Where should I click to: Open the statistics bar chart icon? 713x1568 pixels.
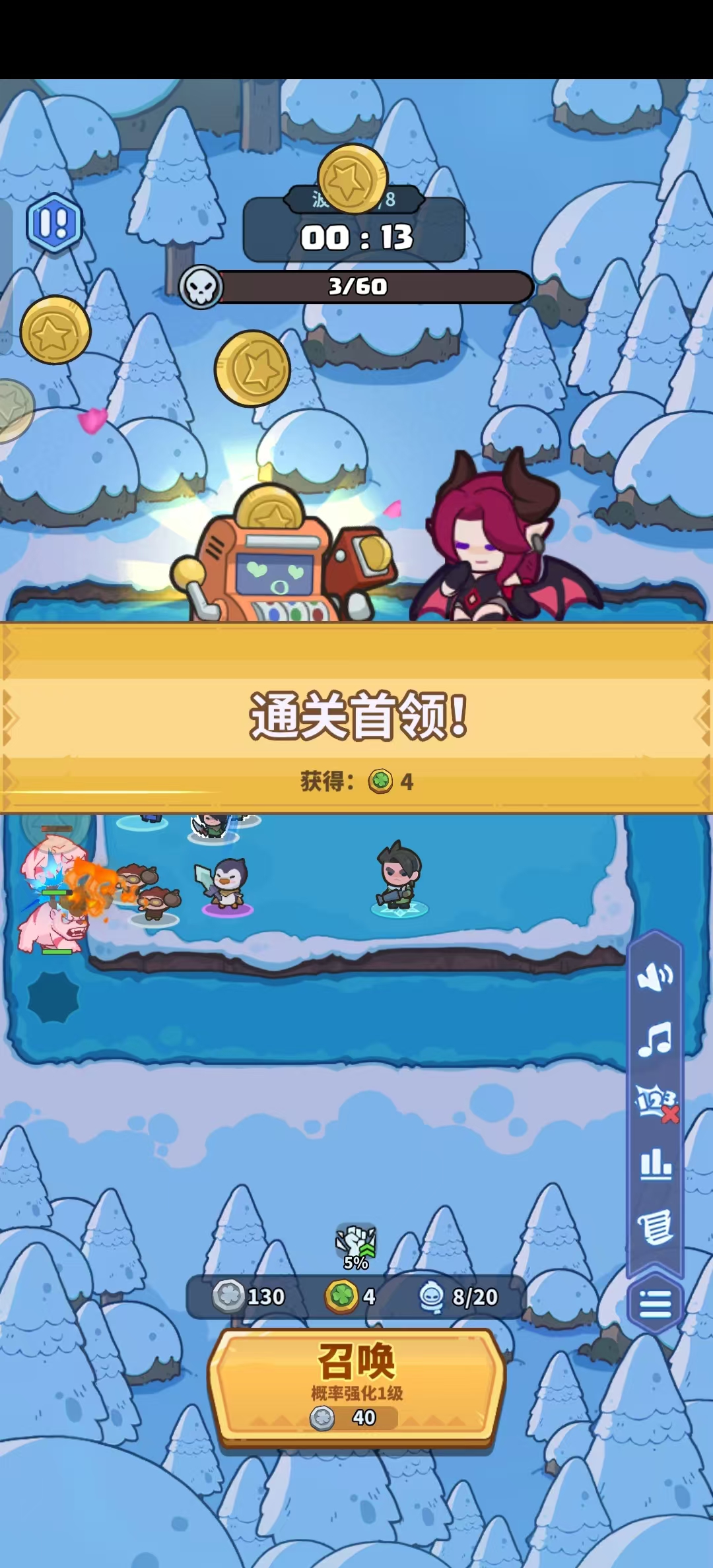click(656, 1164)
